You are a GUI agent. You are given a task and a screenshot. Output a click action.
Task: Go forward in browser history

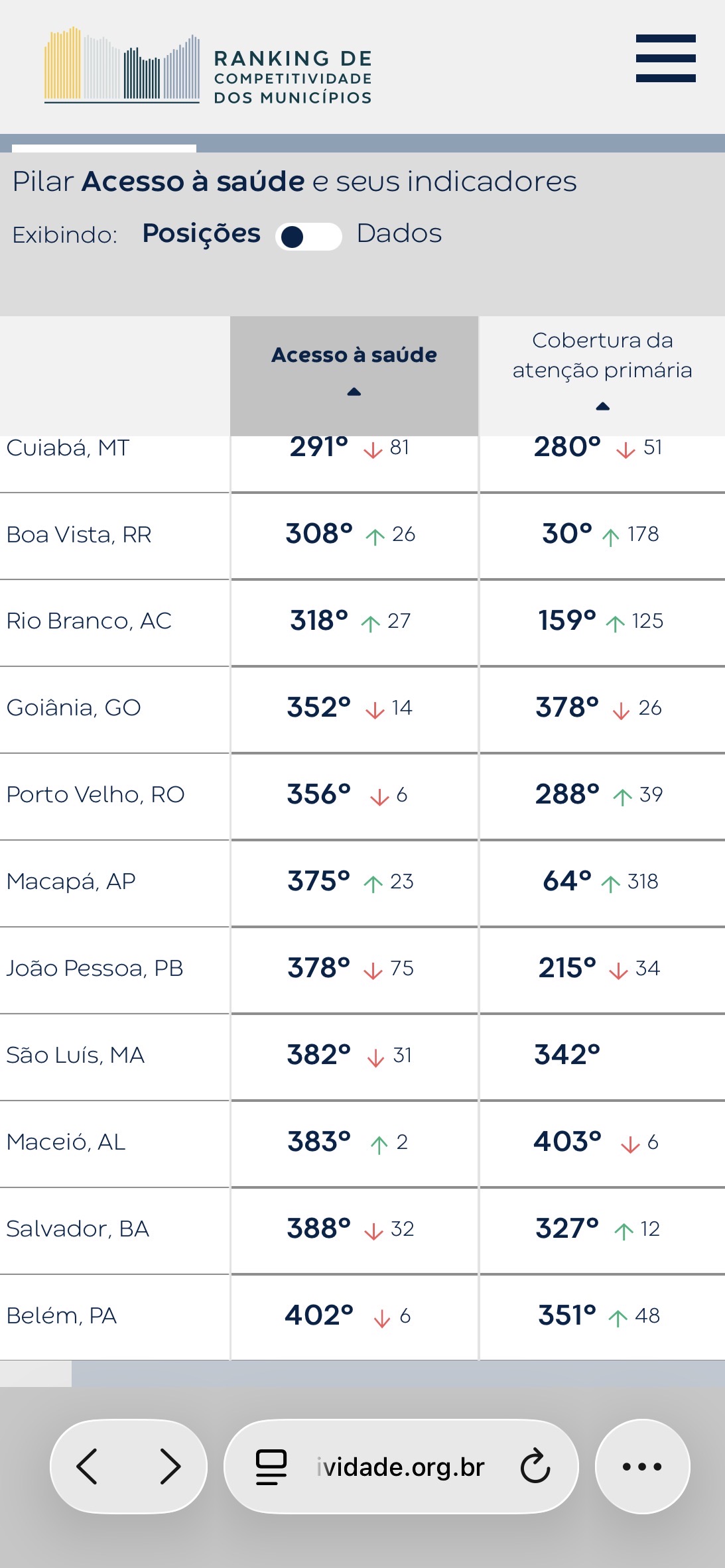click(170, 1466)
